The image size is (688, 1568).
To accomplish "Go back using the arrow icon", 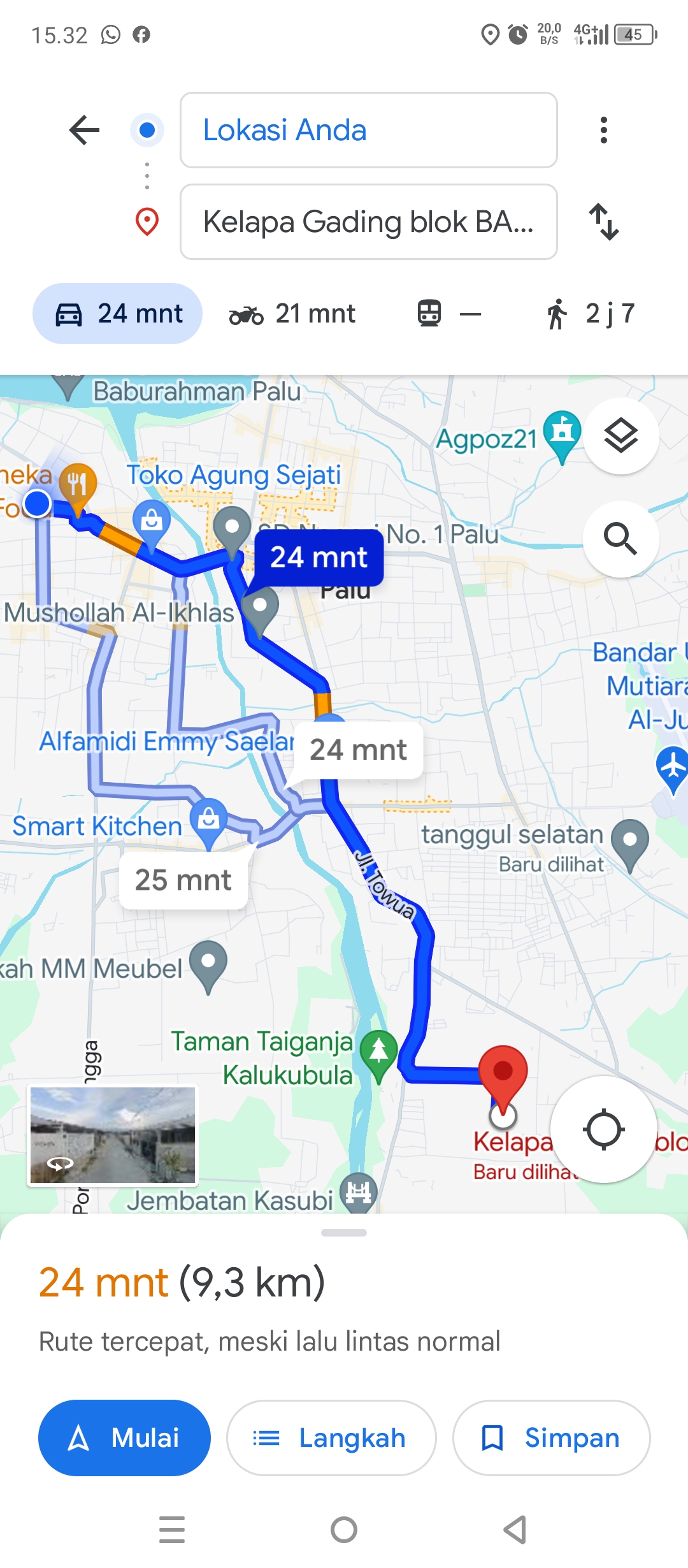I will [84, 130].
